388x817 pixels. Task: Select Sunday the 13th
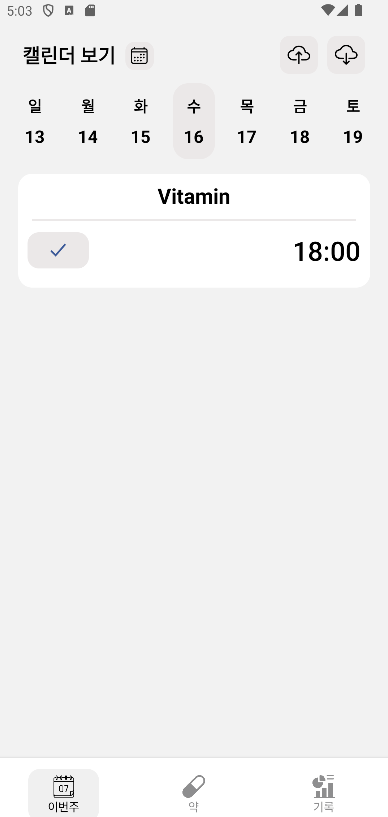(35, 121)
